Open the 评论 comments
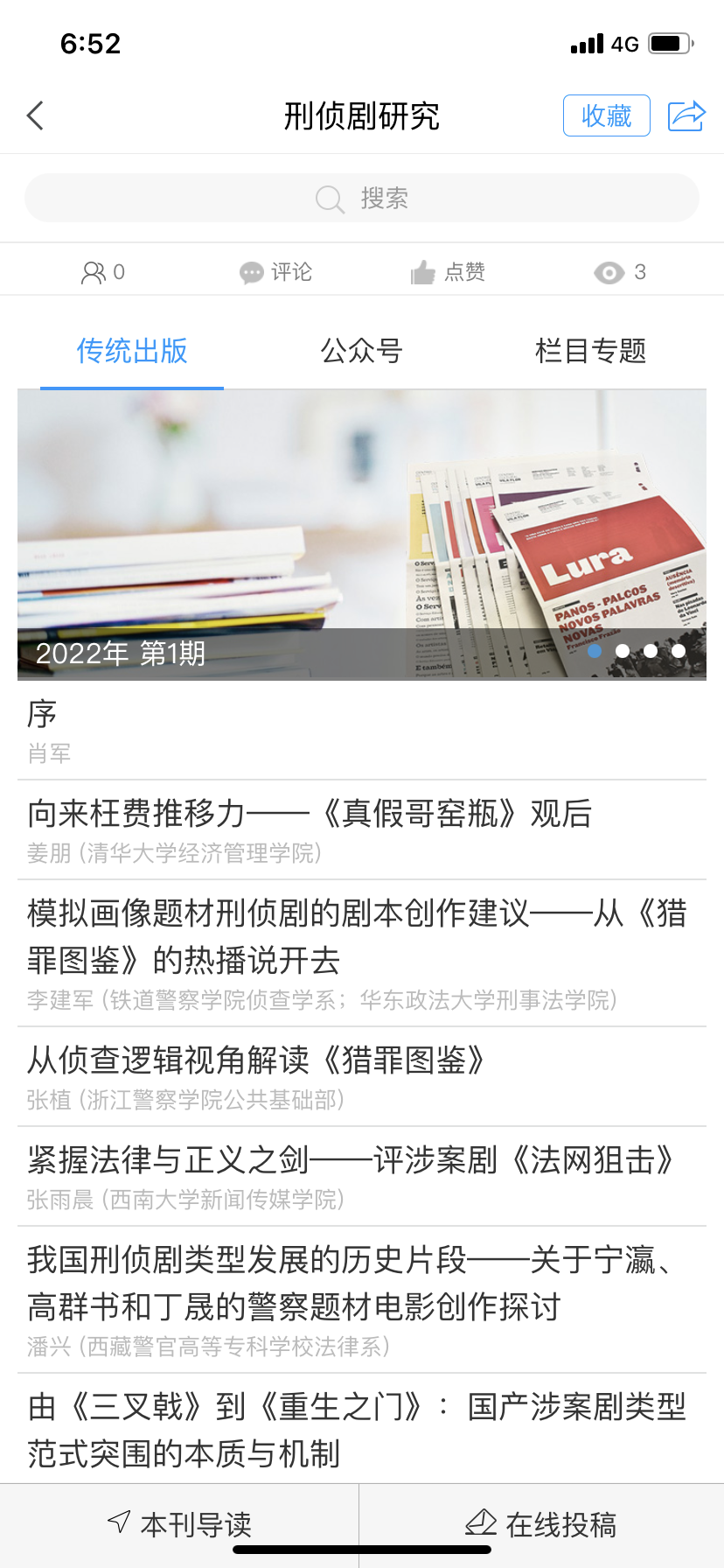This screenshot has height=1568, width=724. (275, 272)
